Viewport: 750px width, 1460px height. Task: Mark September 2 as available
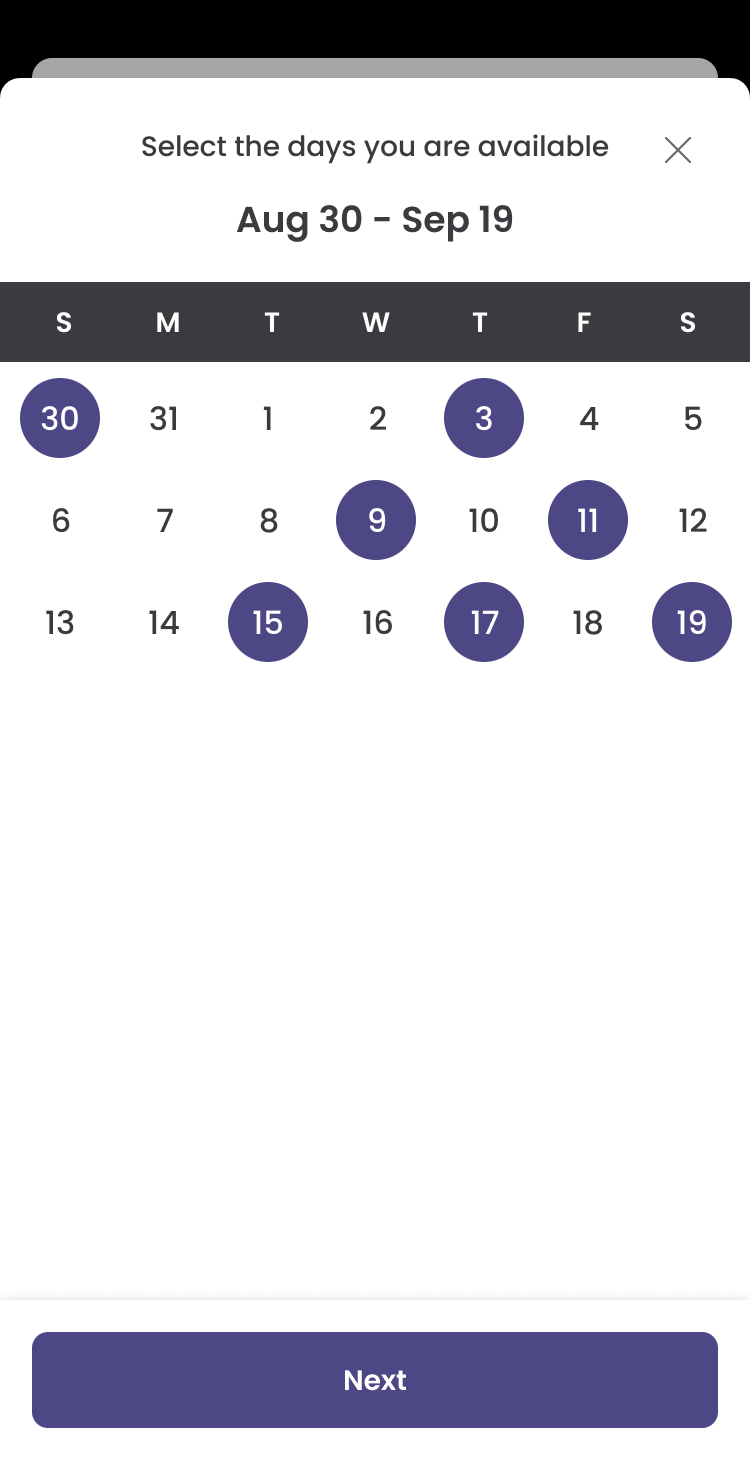pos(376,418)
